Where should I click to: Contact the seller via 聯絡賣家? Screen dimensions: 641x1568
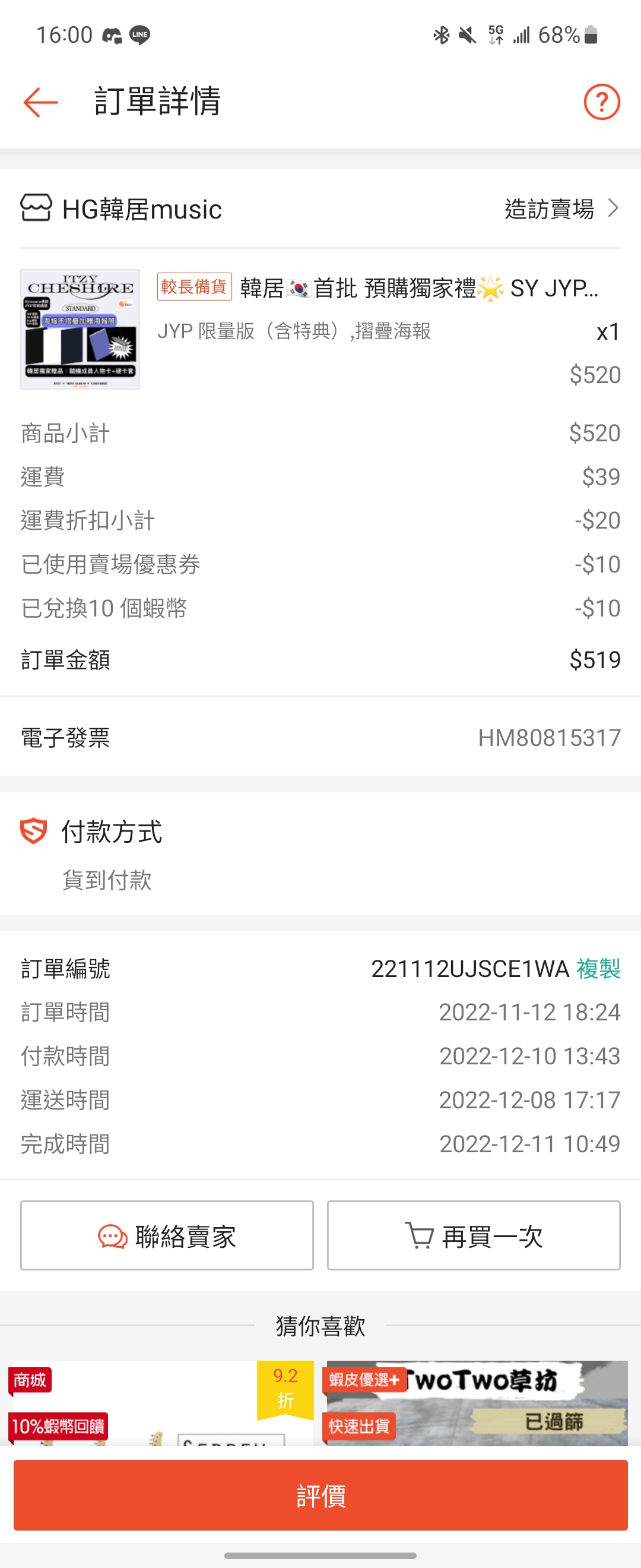[x=166, y=1234]
